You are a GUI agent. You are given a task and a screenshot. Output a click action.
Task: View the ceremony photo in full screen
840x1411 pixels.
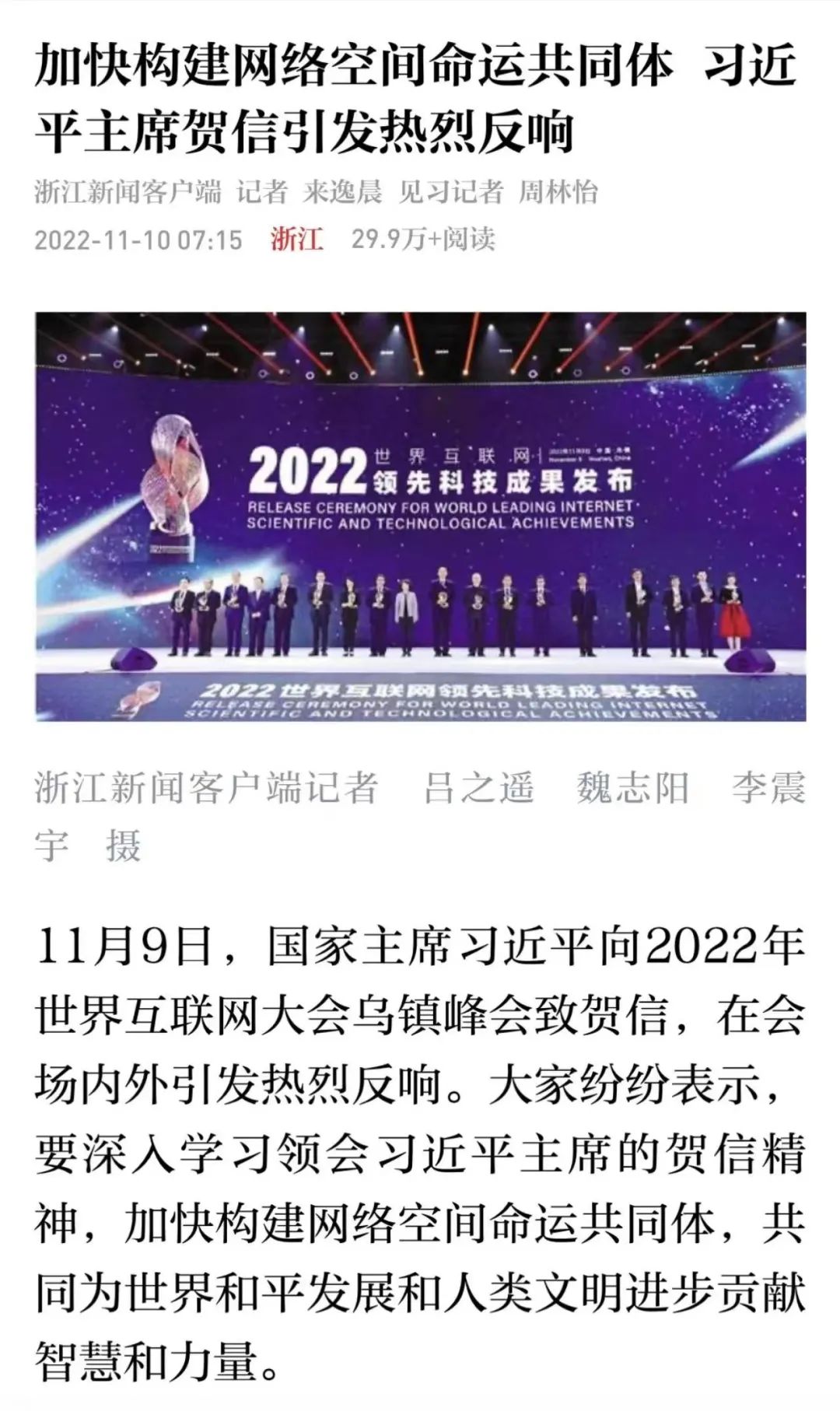[x=420, y=516]
